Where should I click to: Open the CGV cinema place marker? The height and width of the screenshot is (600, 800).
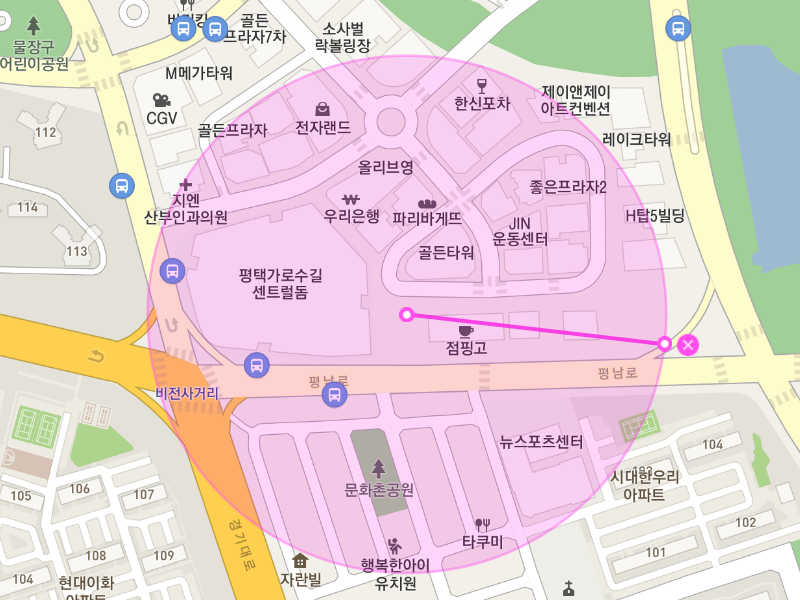(x=161, y=100)
